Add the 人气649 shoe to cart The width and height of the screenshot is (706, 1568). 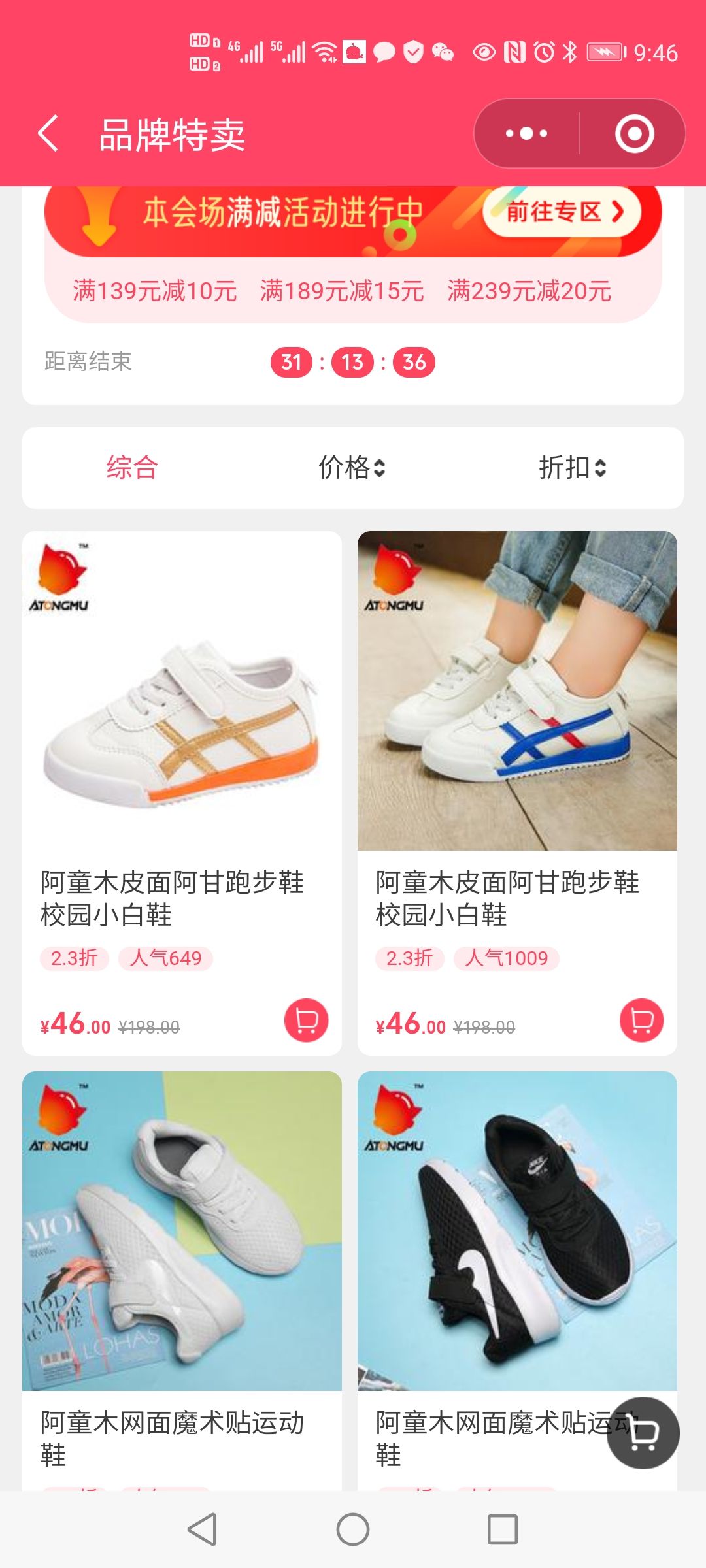click(x=306, y=1021)
